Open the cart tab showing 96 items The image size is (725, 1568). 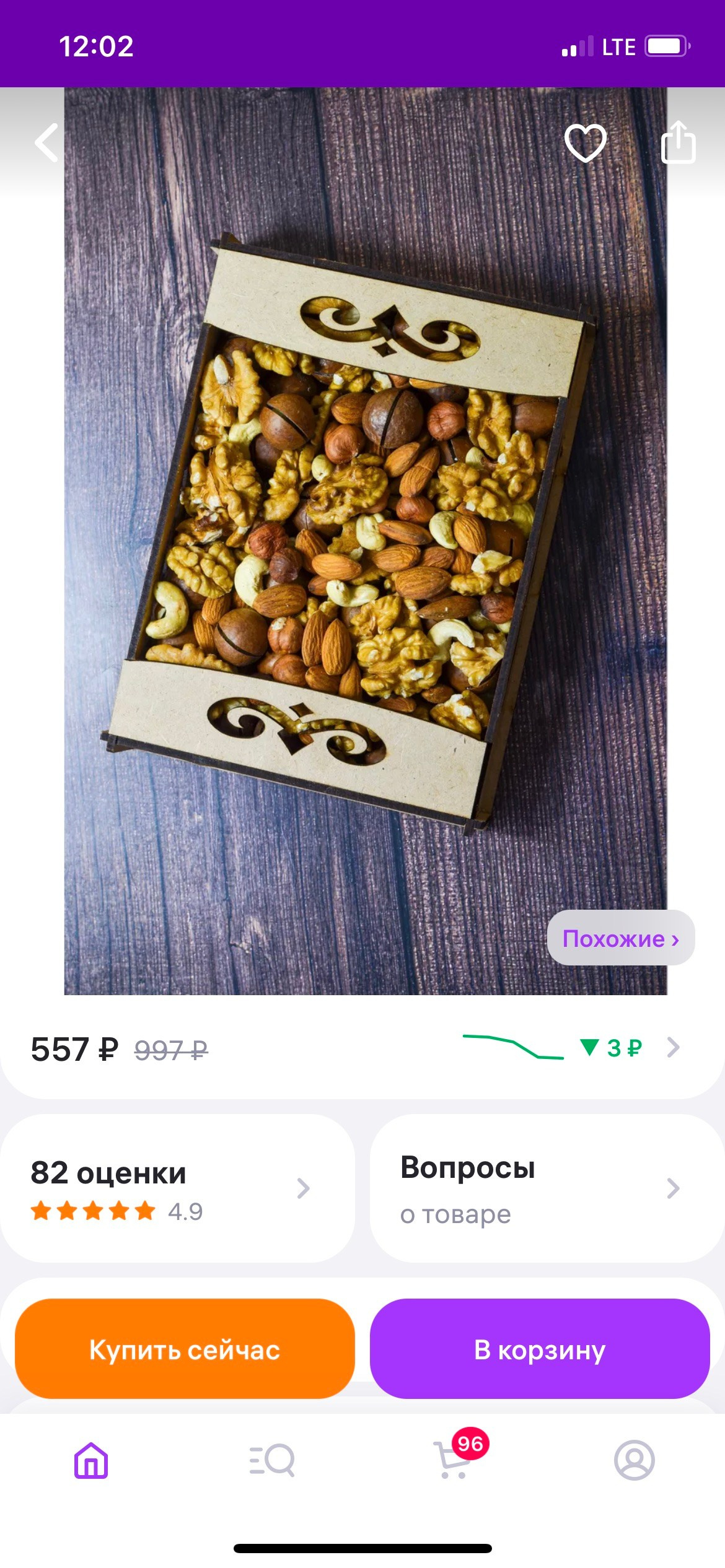[454, 1460]
